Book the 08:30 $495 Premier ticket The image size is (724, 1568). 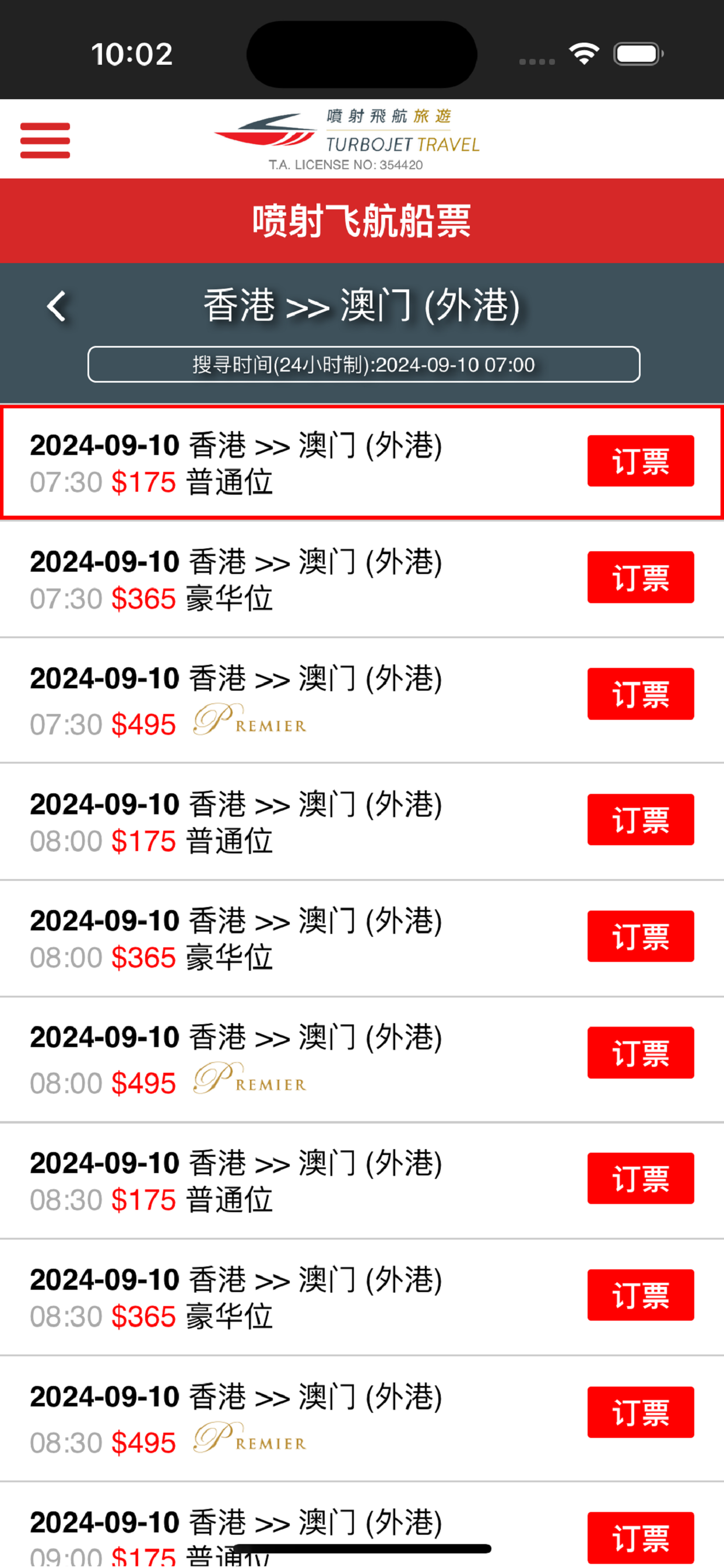pyautogui.click(x=640, y=1412)
